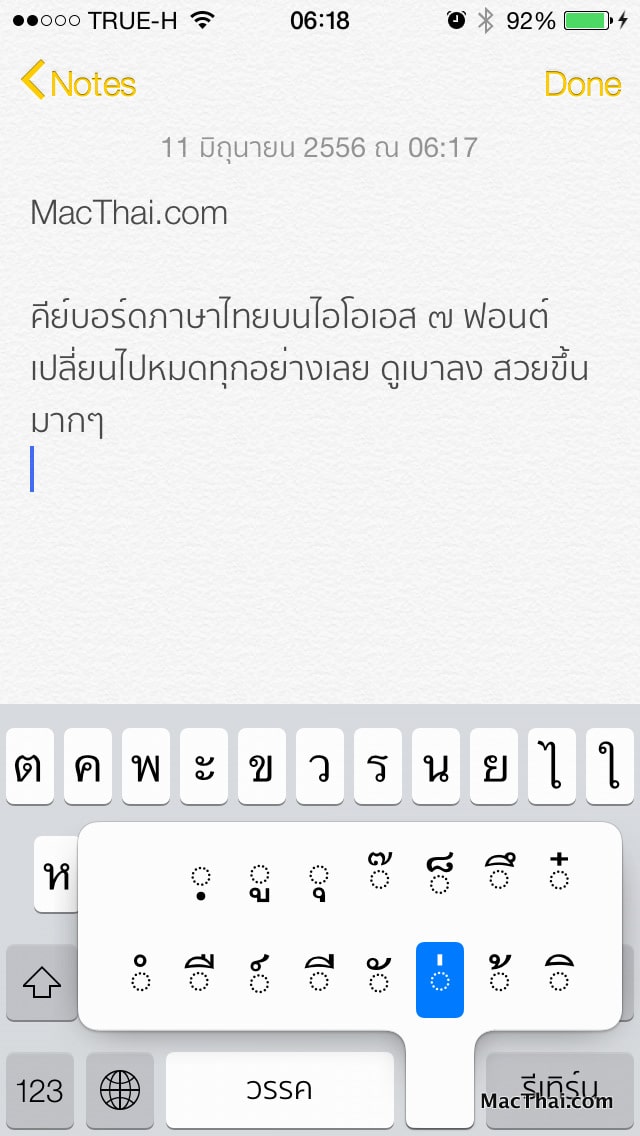Screen dimensions: 640x1136
Task: Tap Done to finish editing
Action: [582, 83]
